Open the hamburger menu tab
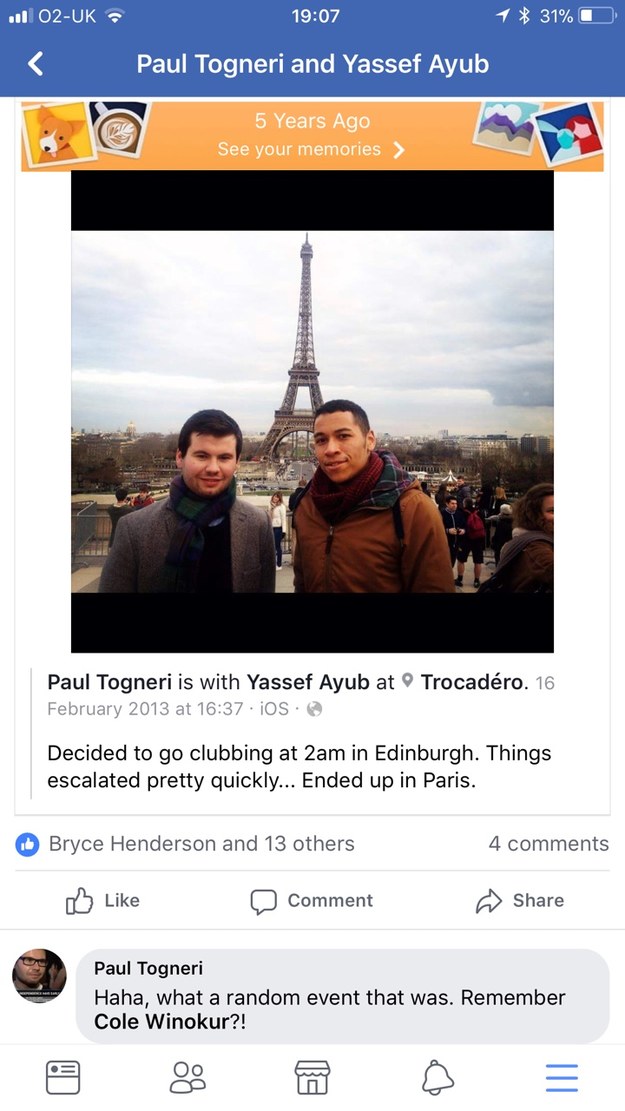Image resolution: width=625 pixels, height=1111 pixels. (561, 1077)
